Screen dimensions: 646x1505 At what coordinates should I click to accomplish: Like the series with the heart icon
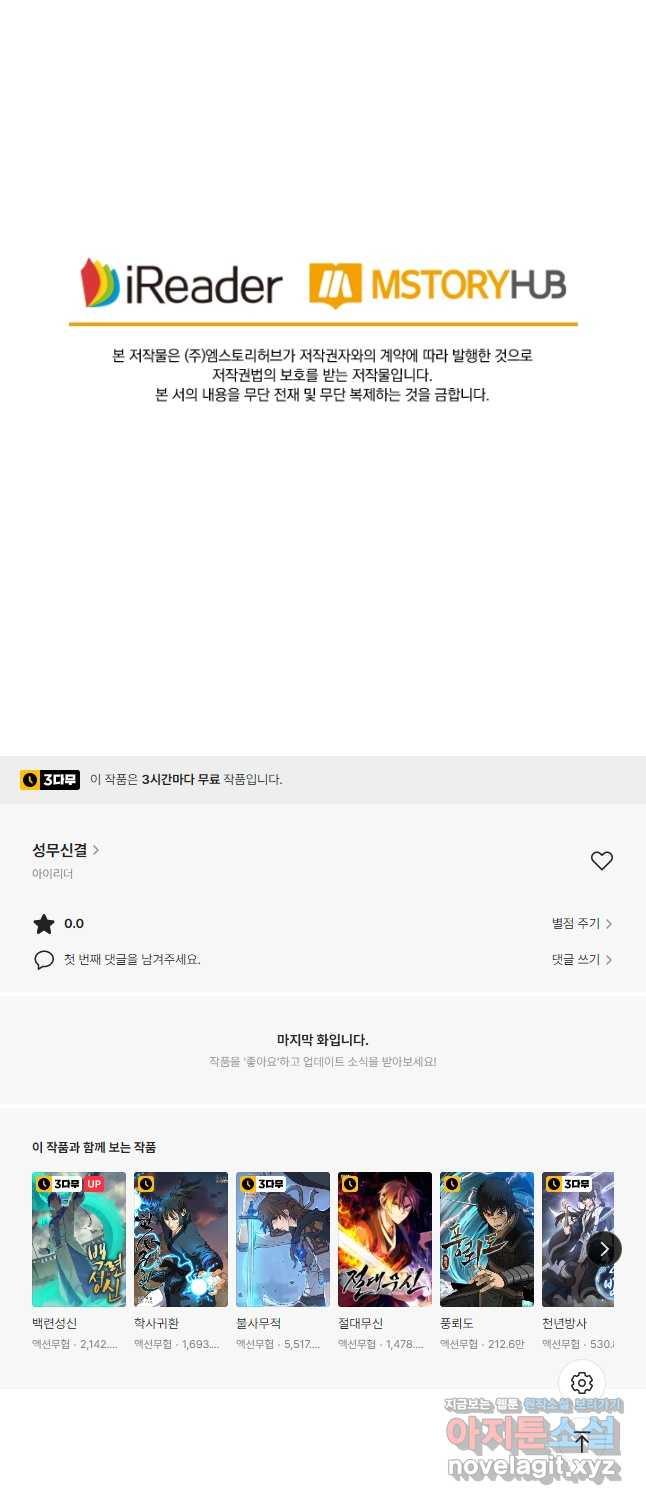[601, 861]
